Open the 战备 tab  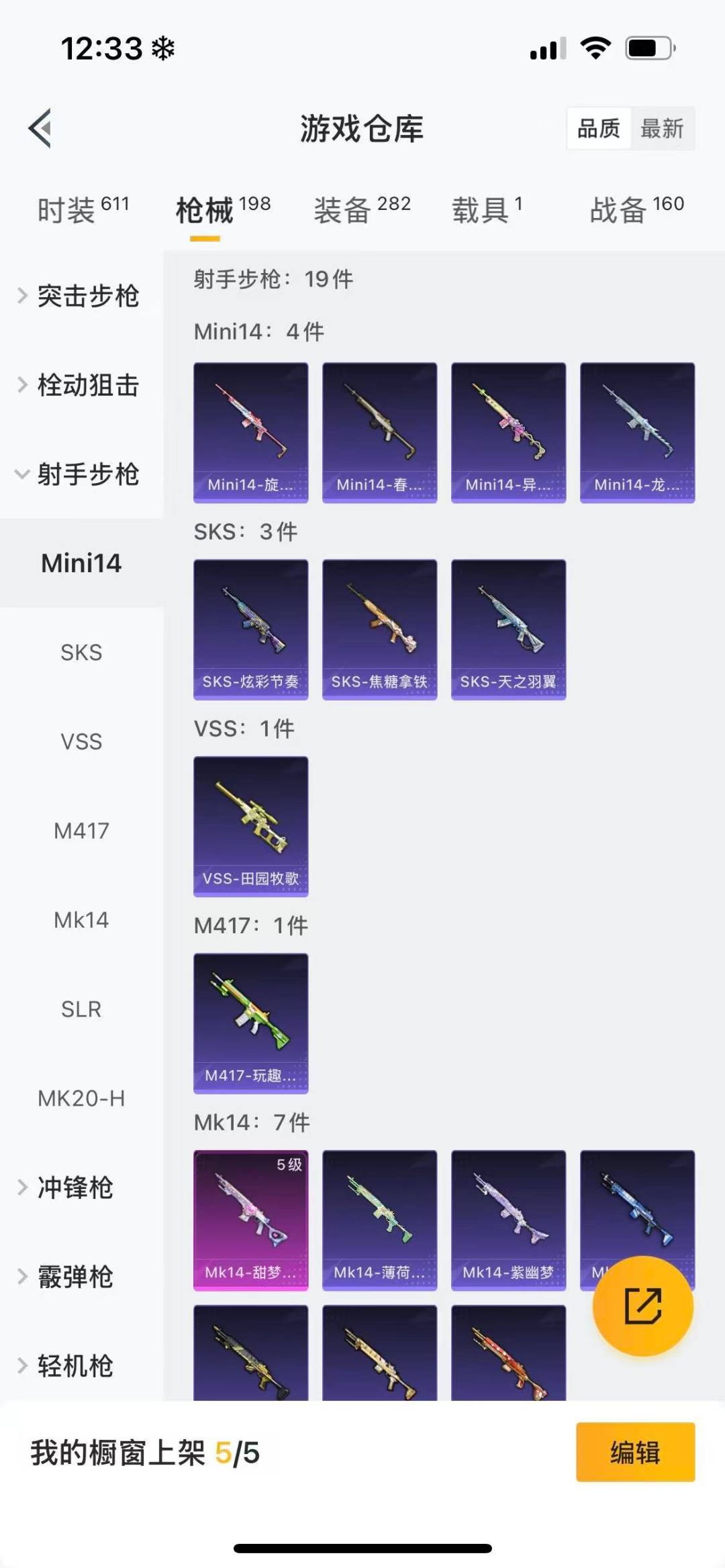(636, 210)
